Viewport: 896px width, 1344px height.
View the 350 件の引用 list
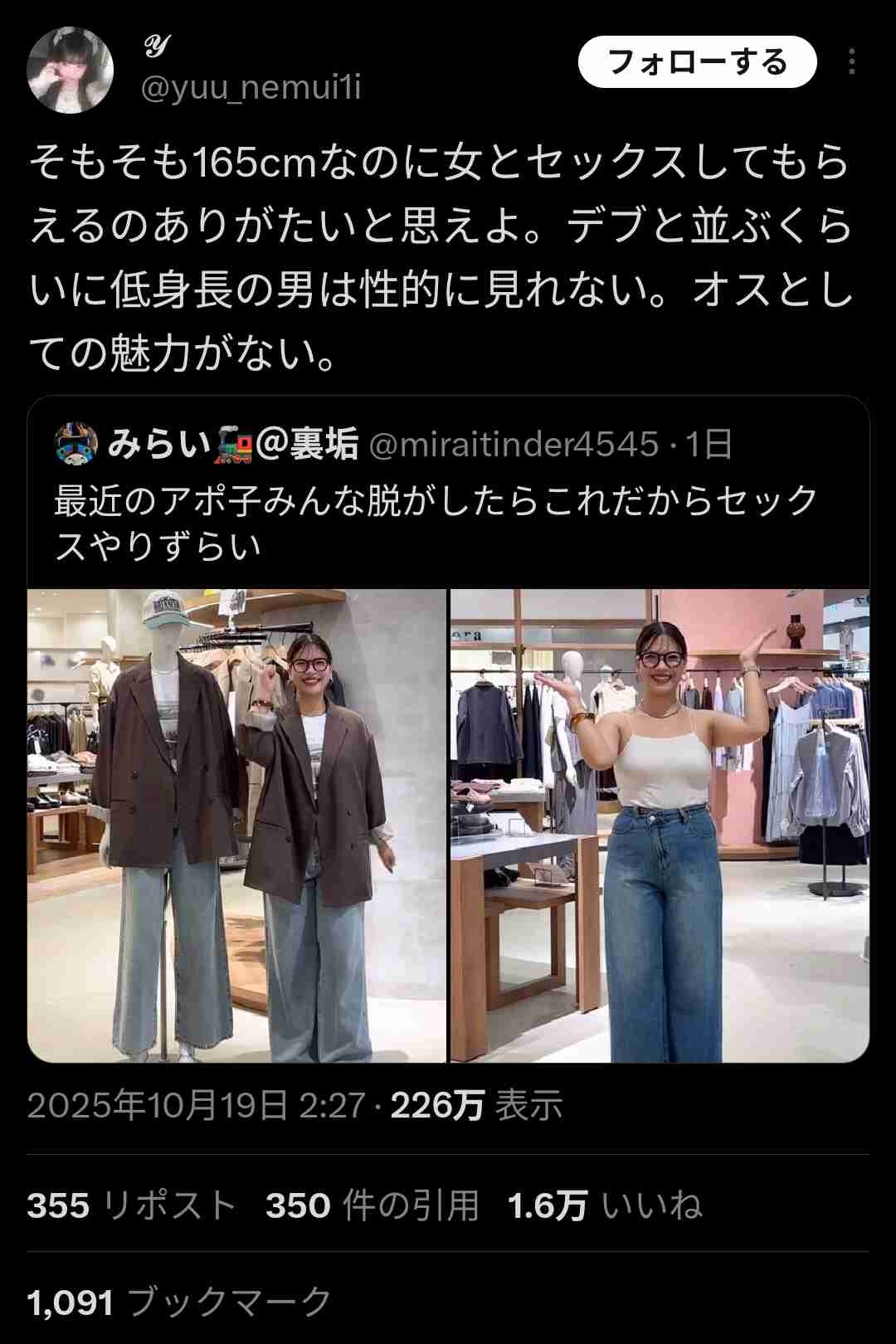pyautogui.click(x=373, y=1205)
